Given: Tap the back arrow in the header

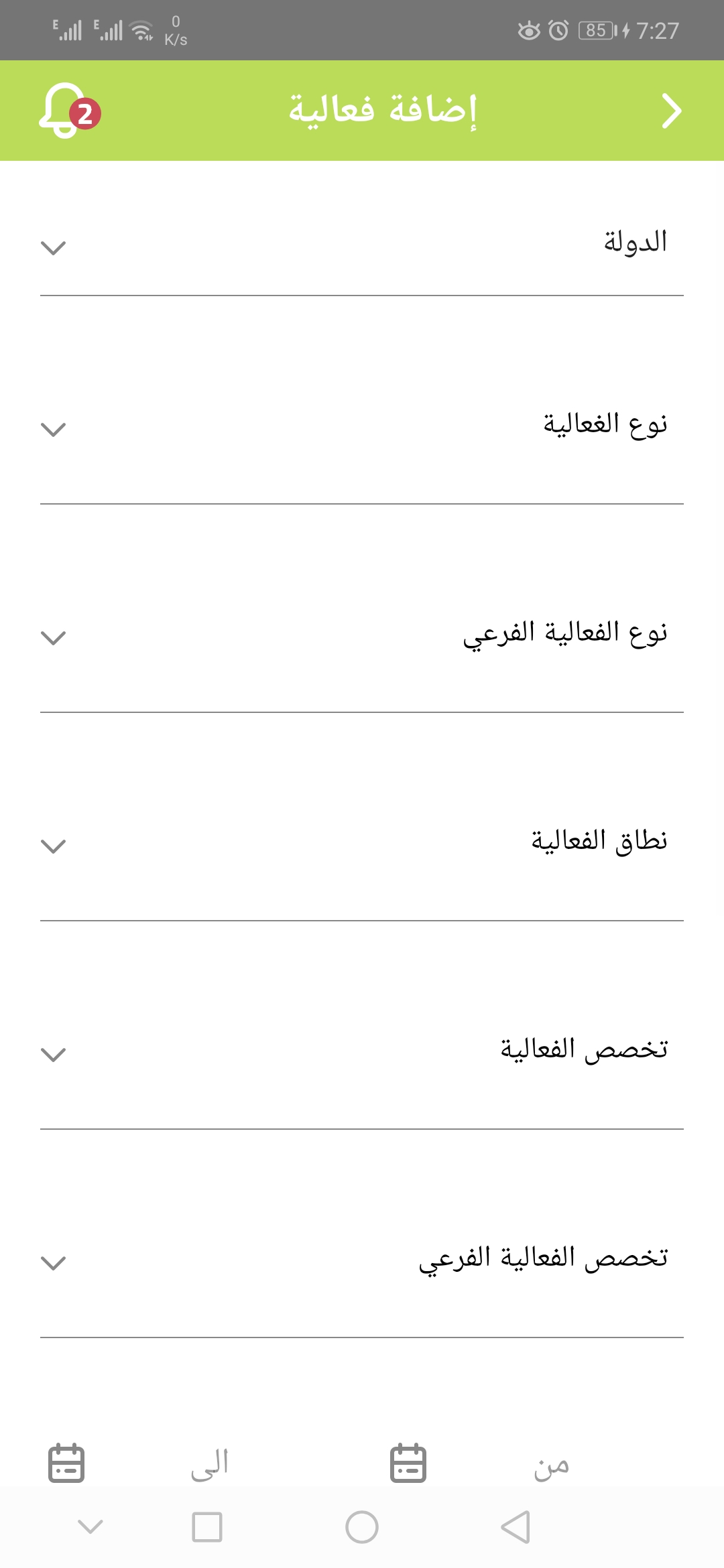Looking at the screenshot, I should (670, 111).
